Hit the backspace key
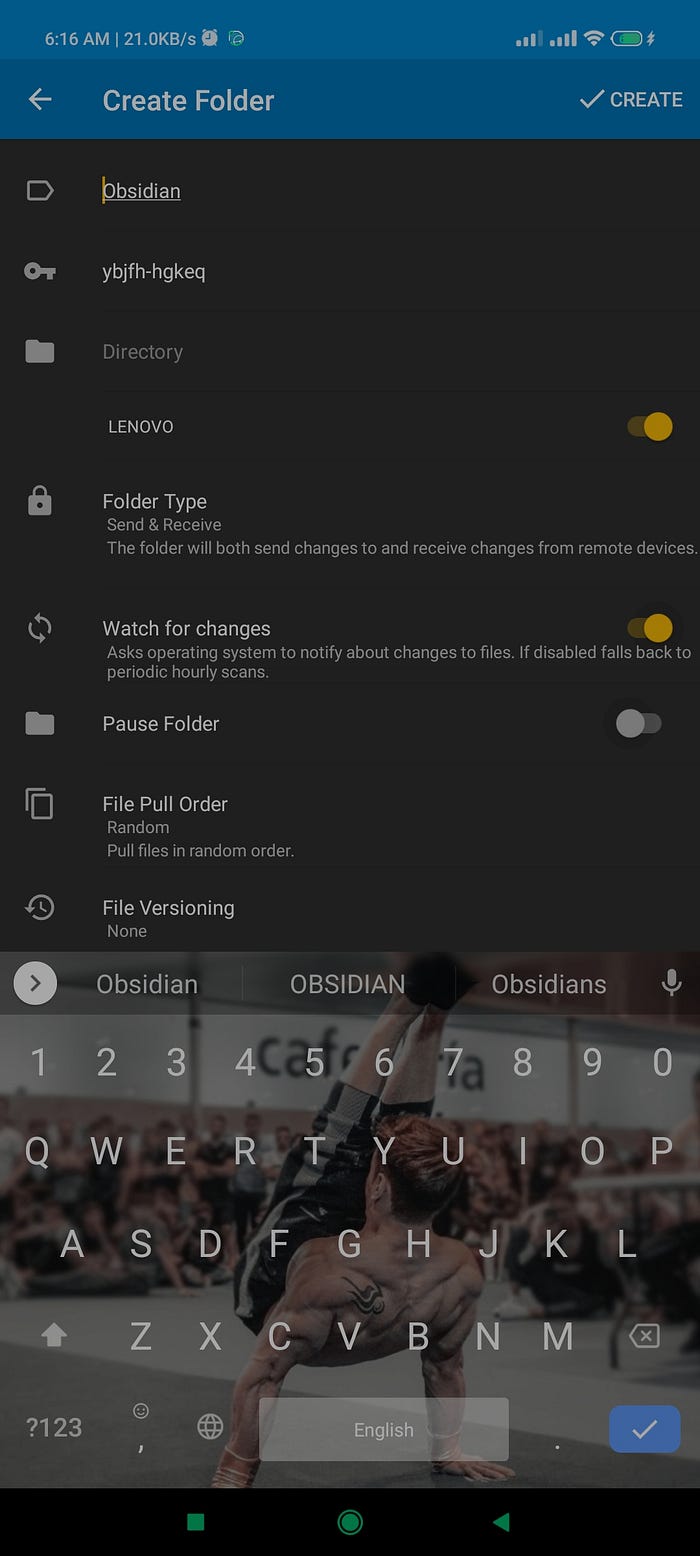This screenshot has height=1556, width=700. tap(644, 1336)
